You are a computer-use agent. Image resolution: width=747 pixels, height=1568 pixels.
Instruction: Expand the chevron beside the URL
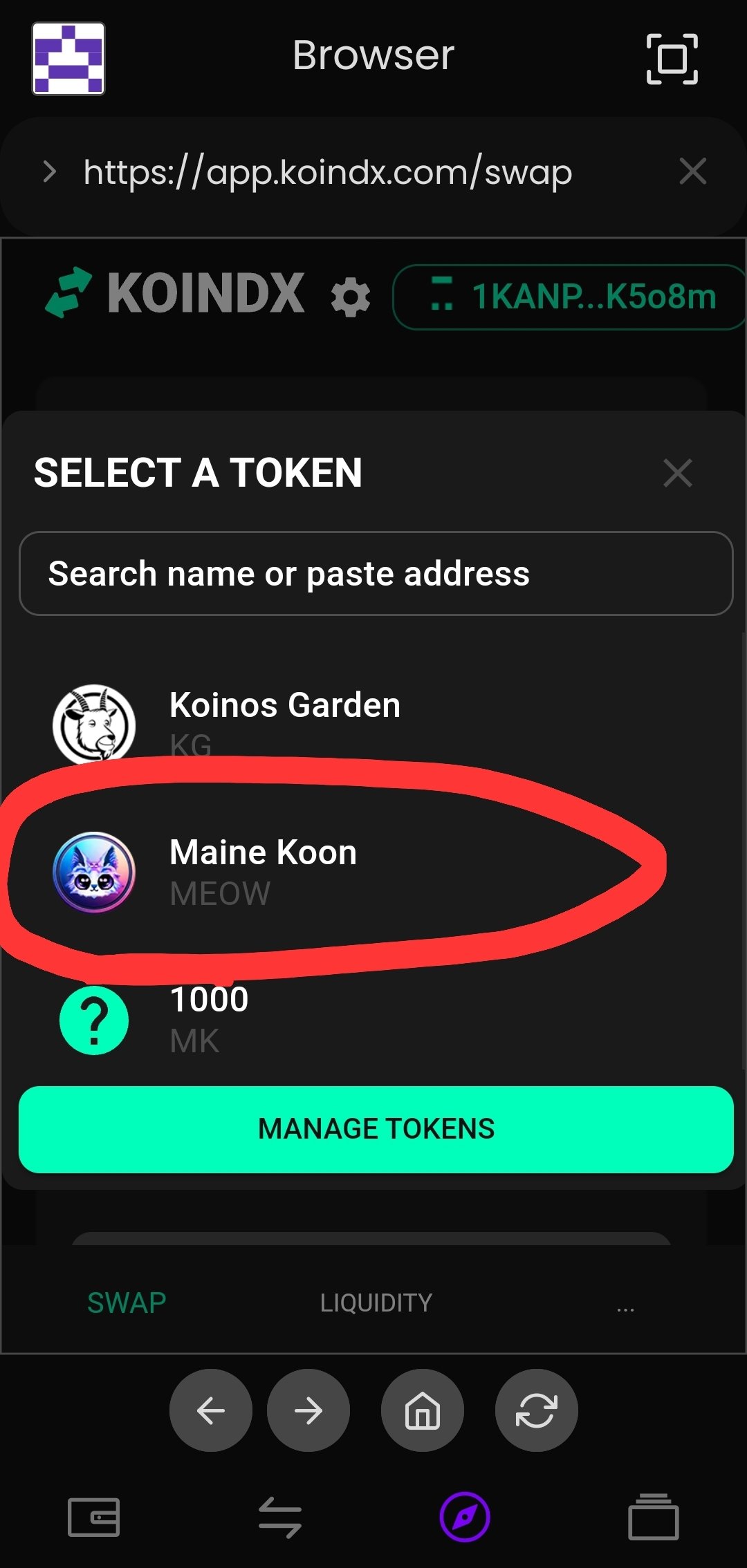click(49, 171)
